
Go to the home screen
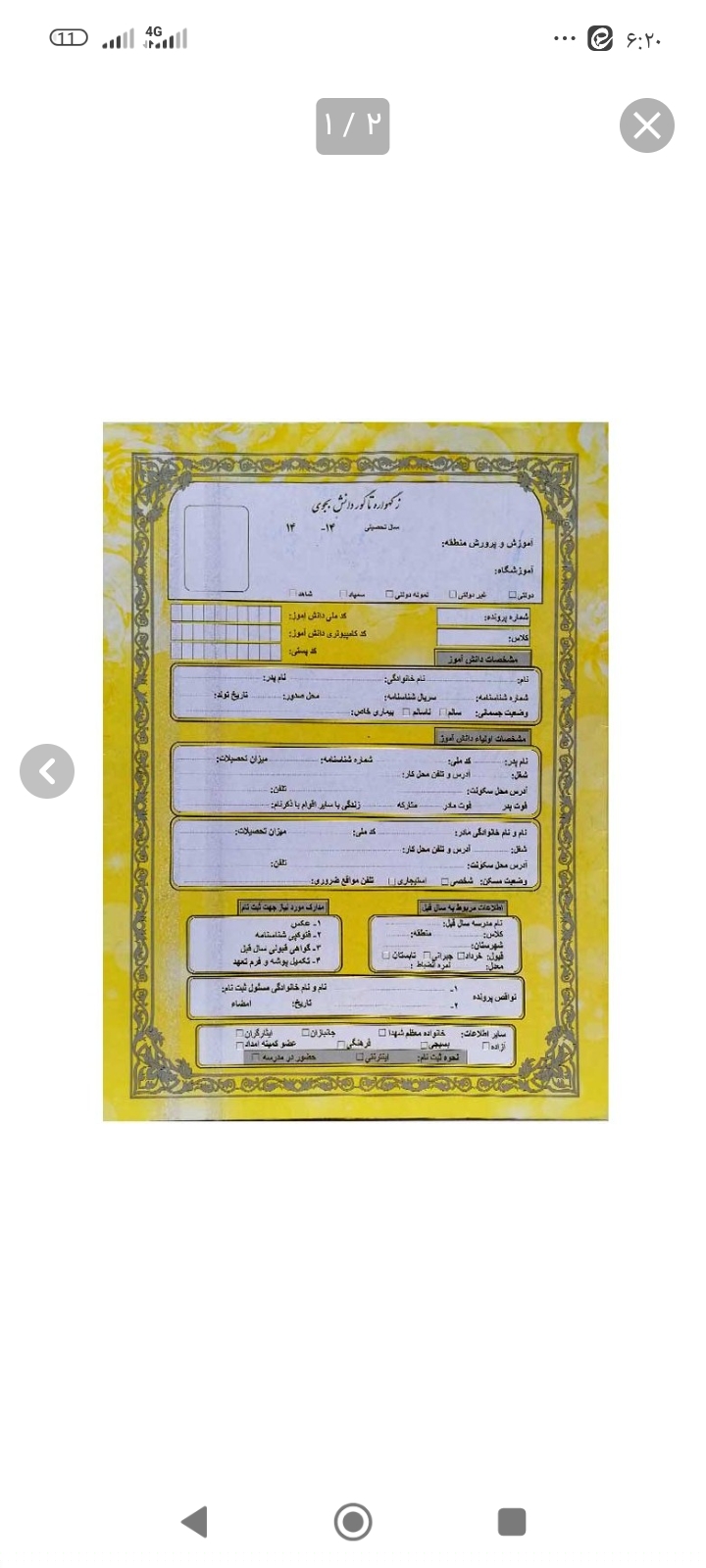click(353, 1521)
